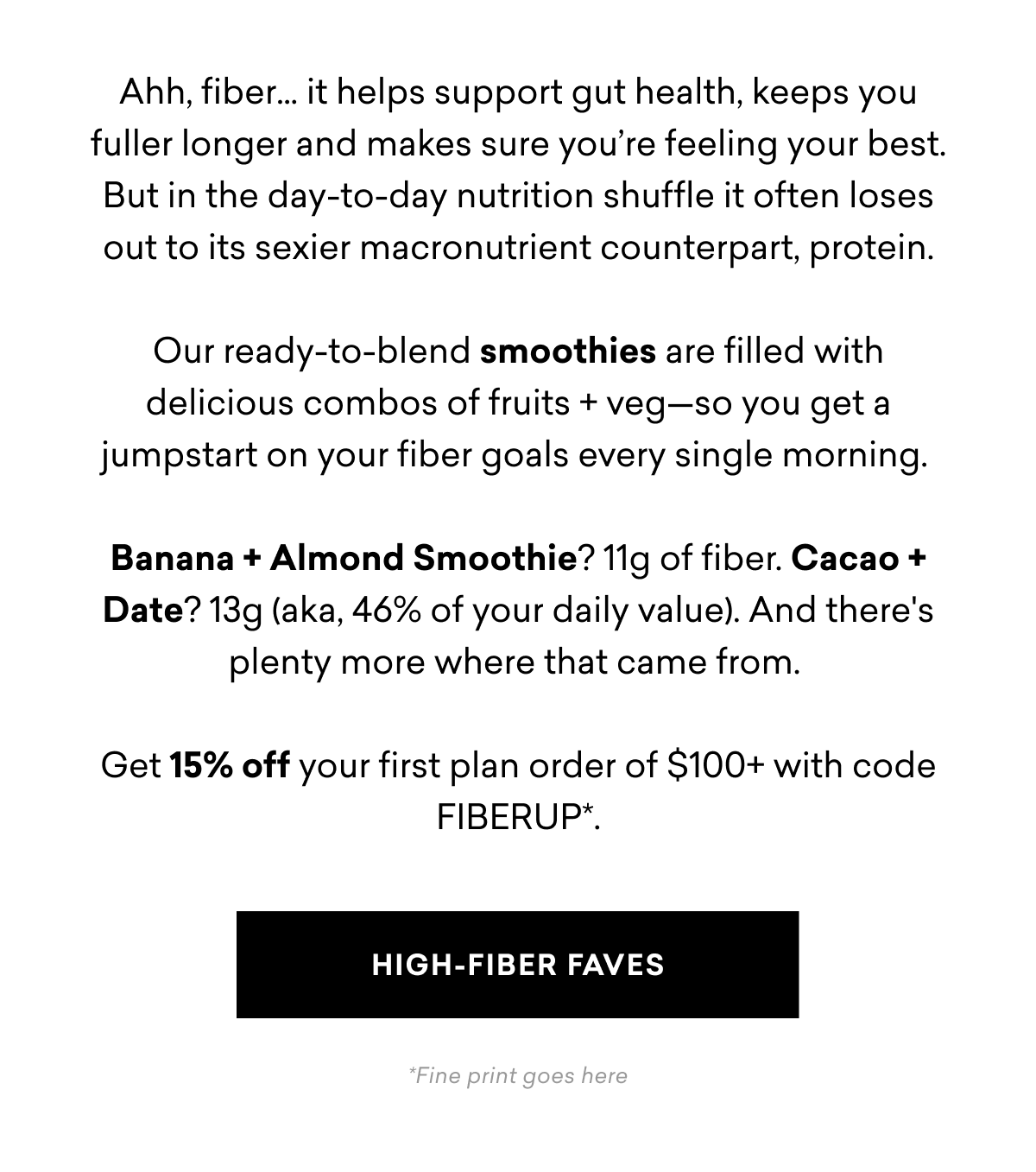The height and width of the screenshot is (1172, 1036).
Task: Click the Banana + Almond Smoothie text
Action: [341, 558]
